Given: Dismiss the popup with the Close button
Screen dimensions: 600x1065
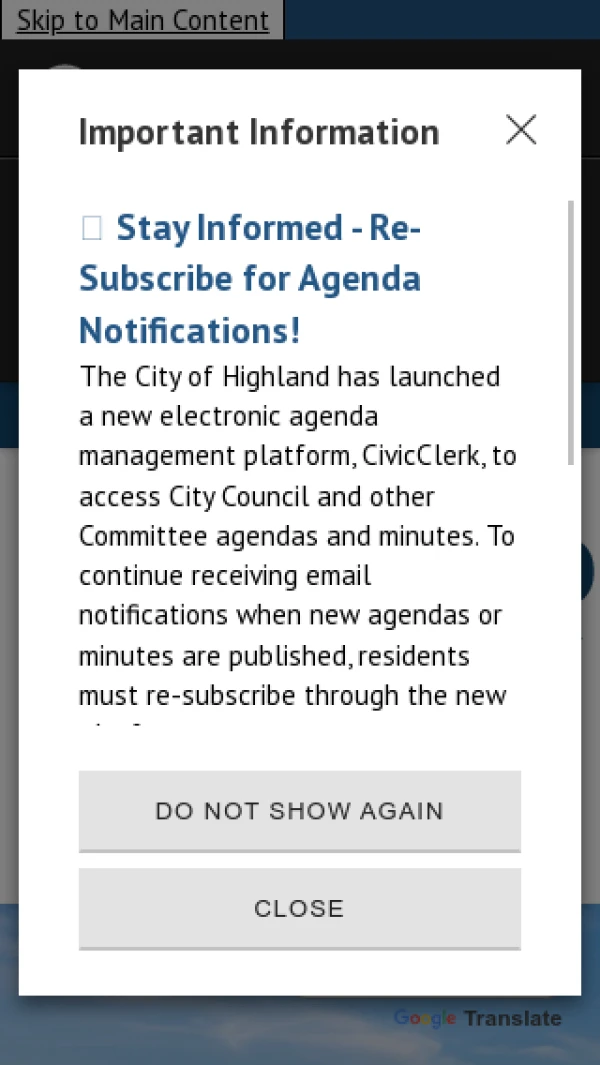Looking at the screenshot, I should (299, 908).
